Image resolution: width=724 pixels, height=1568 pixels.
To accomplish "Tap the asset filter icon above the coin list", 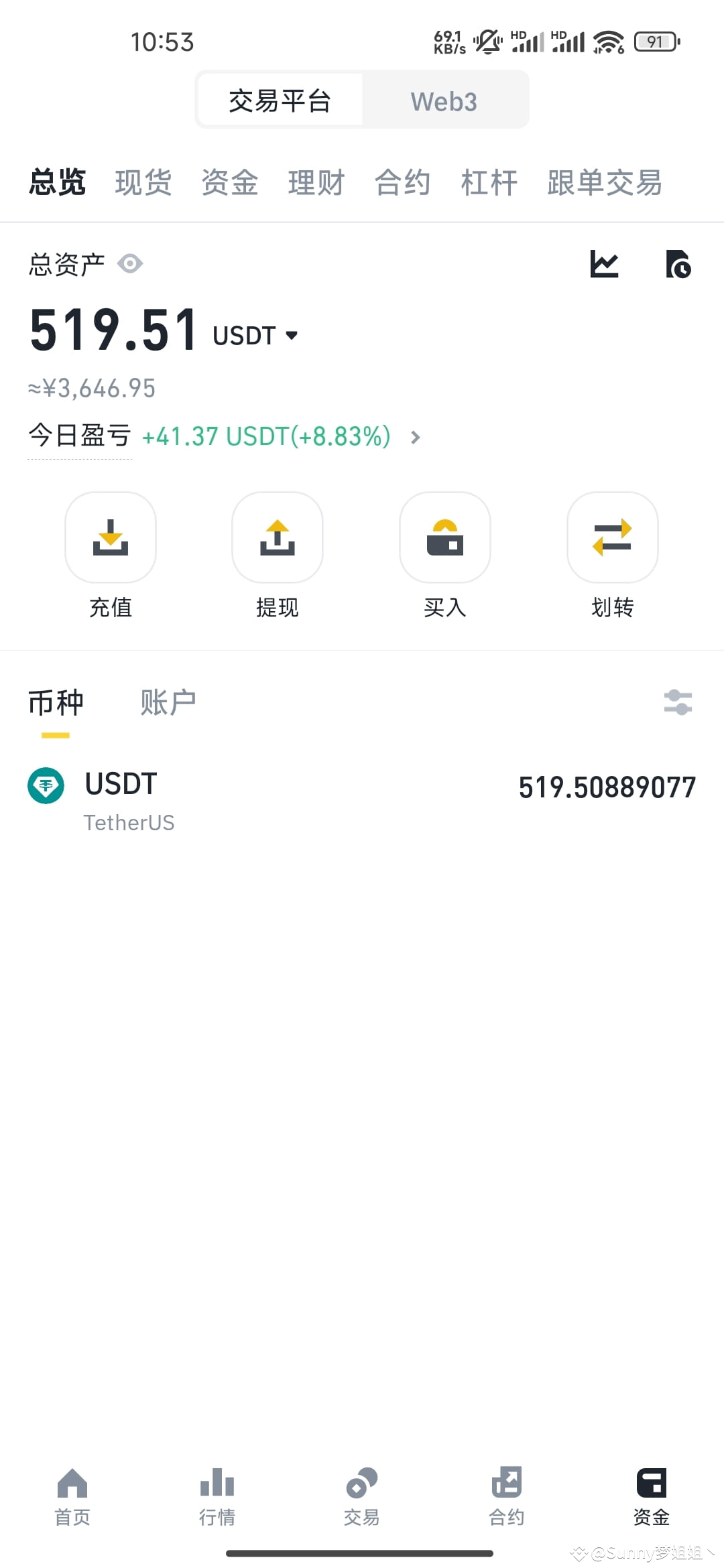I will coord(678,702).
